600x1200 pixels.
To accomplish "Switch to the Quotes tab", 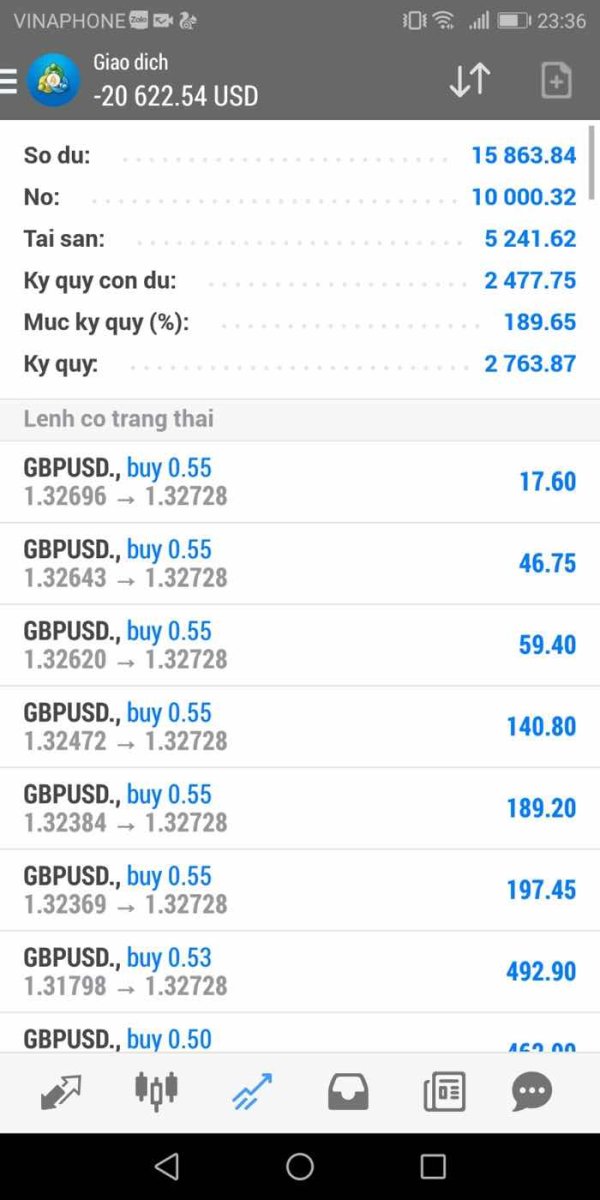I will tap(62, 1092).
